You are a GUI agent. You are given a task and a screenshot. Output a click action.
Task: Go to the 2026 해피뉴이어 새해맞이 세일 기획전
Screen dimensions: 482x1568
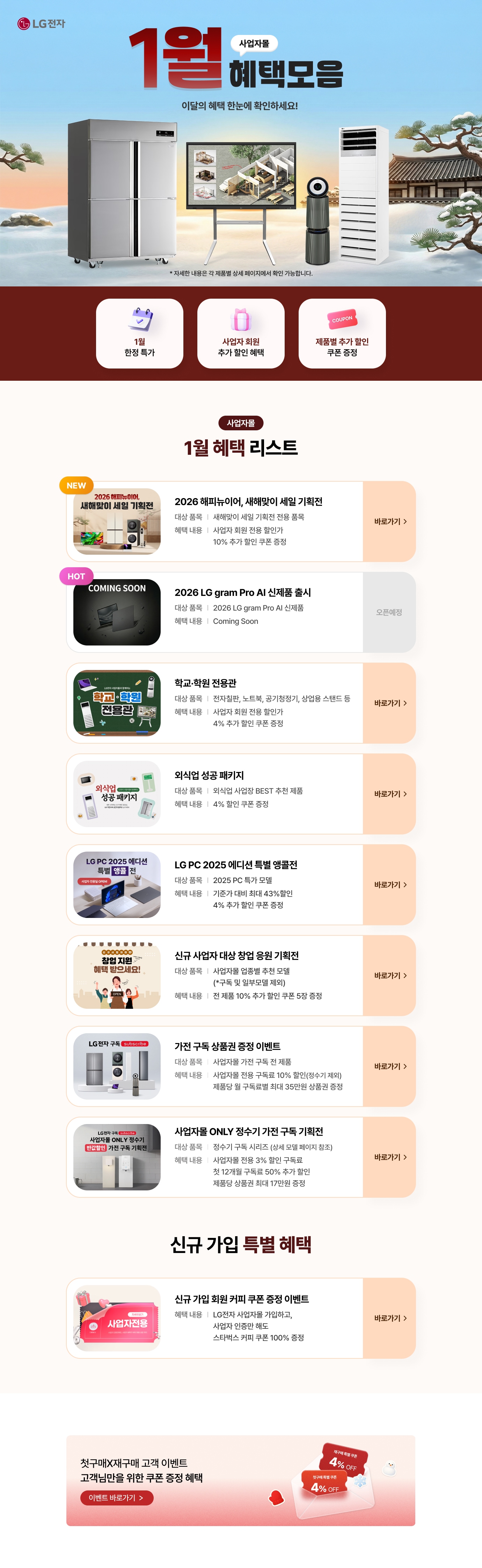[x=389, y=522]
